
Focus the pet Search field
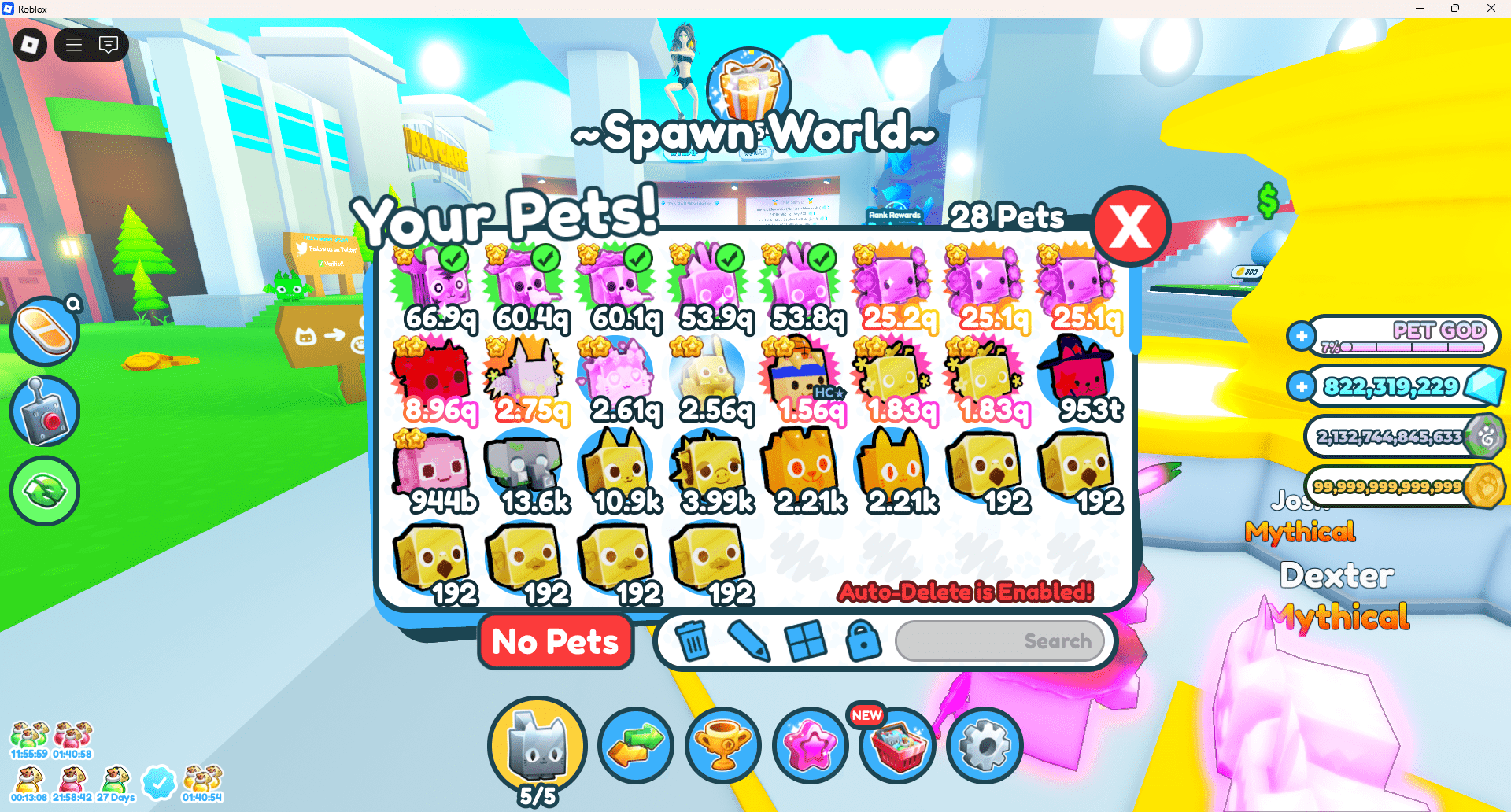(999, 641)
